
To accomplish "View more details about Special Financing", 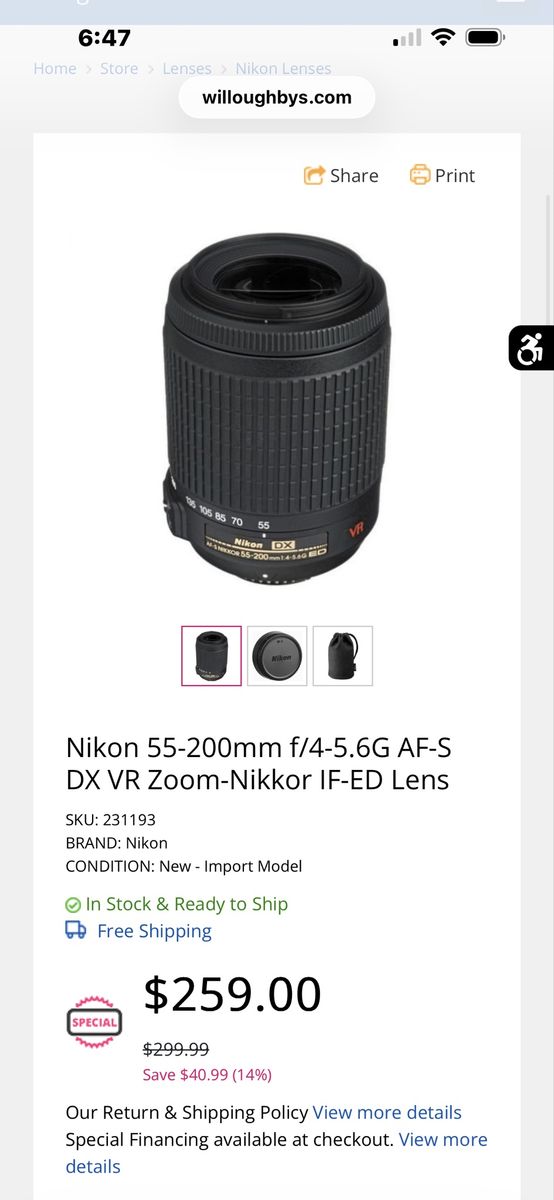I will 277,1153.
